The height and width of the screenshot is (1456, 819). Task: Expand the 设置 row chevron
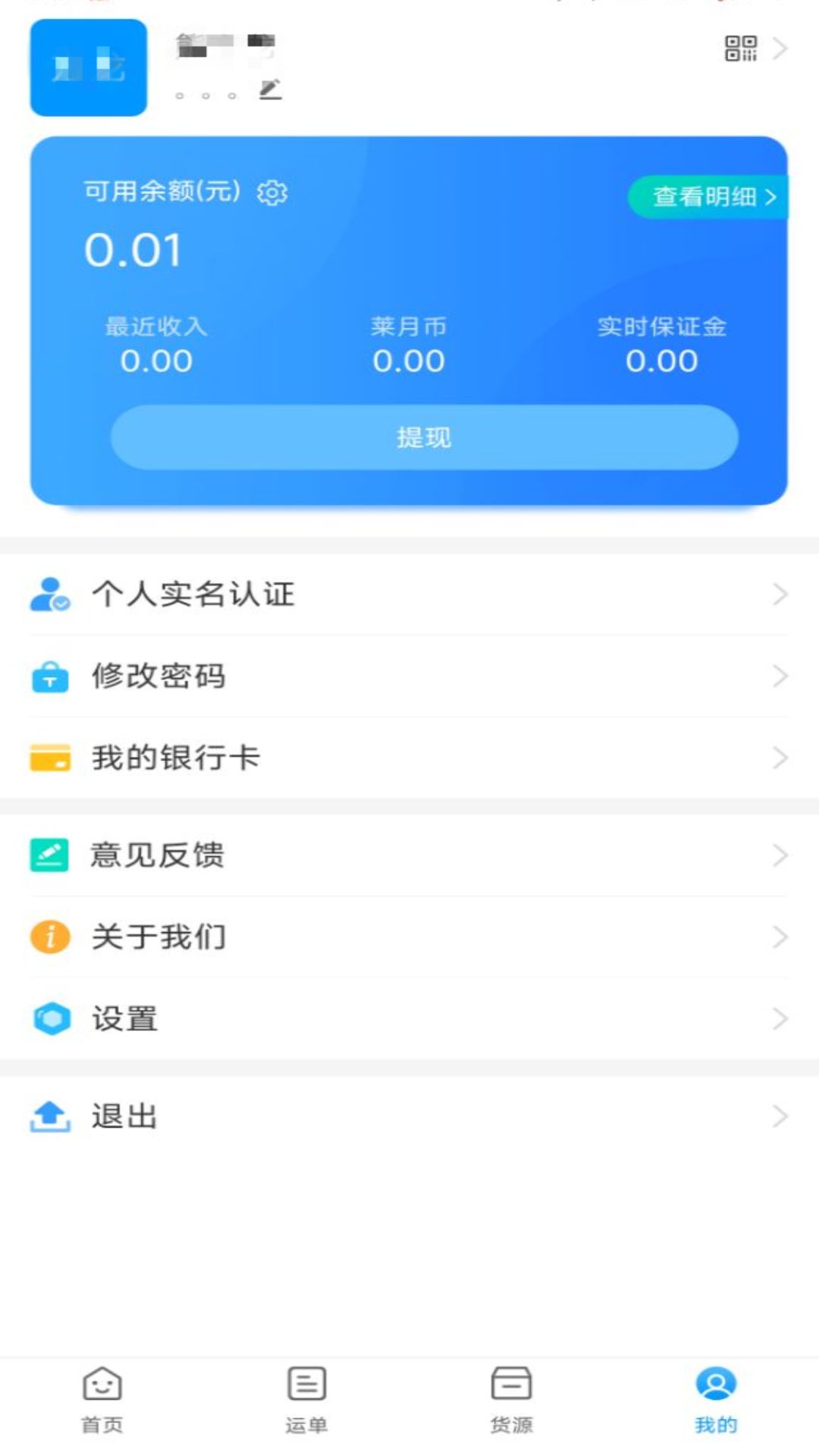pyautogui.click(x=782, y=1018)
